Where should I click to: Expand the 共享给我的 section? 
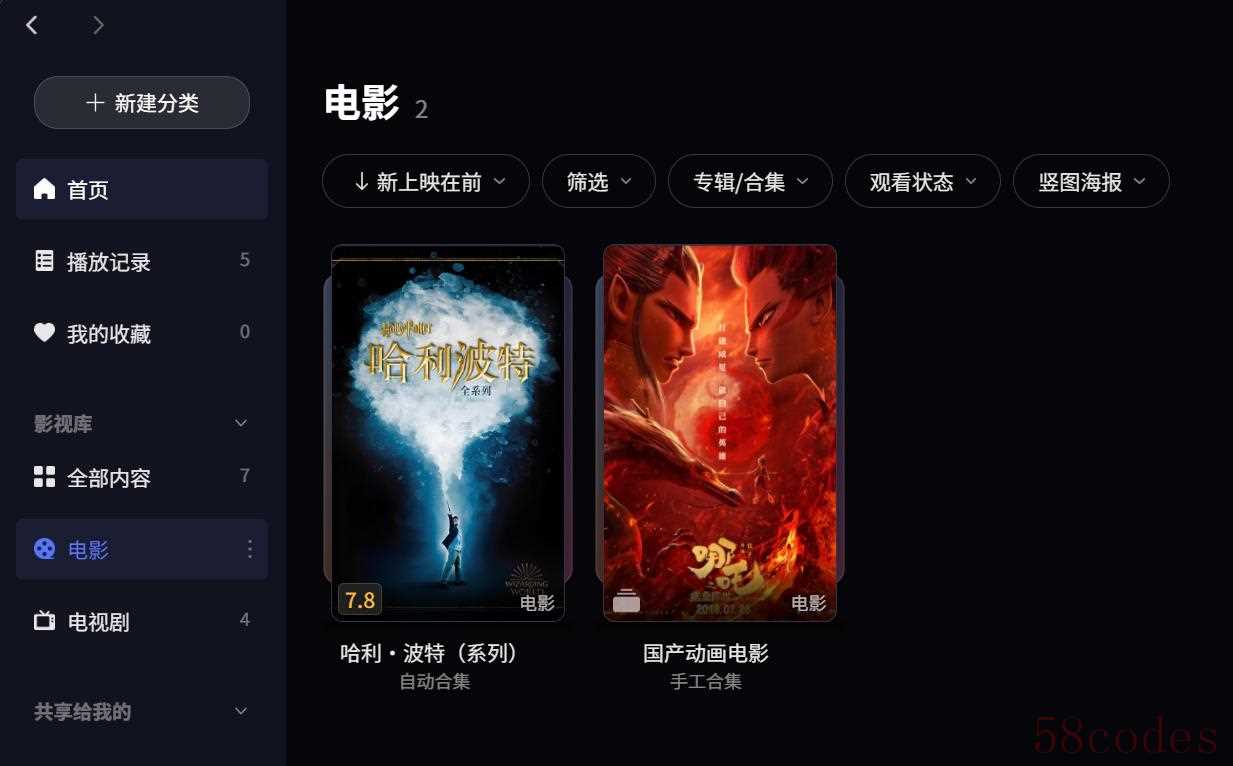click(241, 711)
